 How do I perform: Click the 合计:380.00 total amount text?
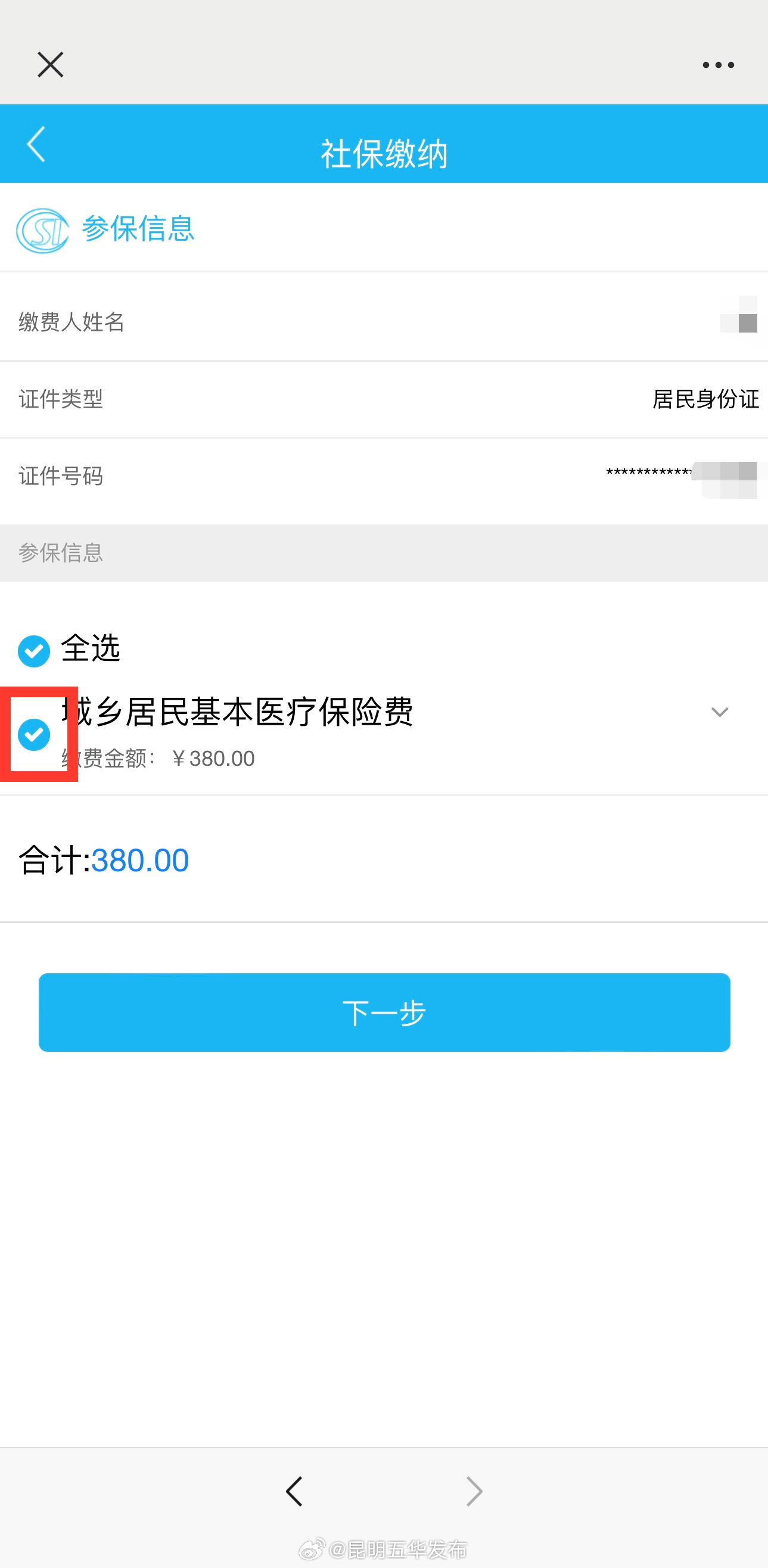tap(104, 859)
